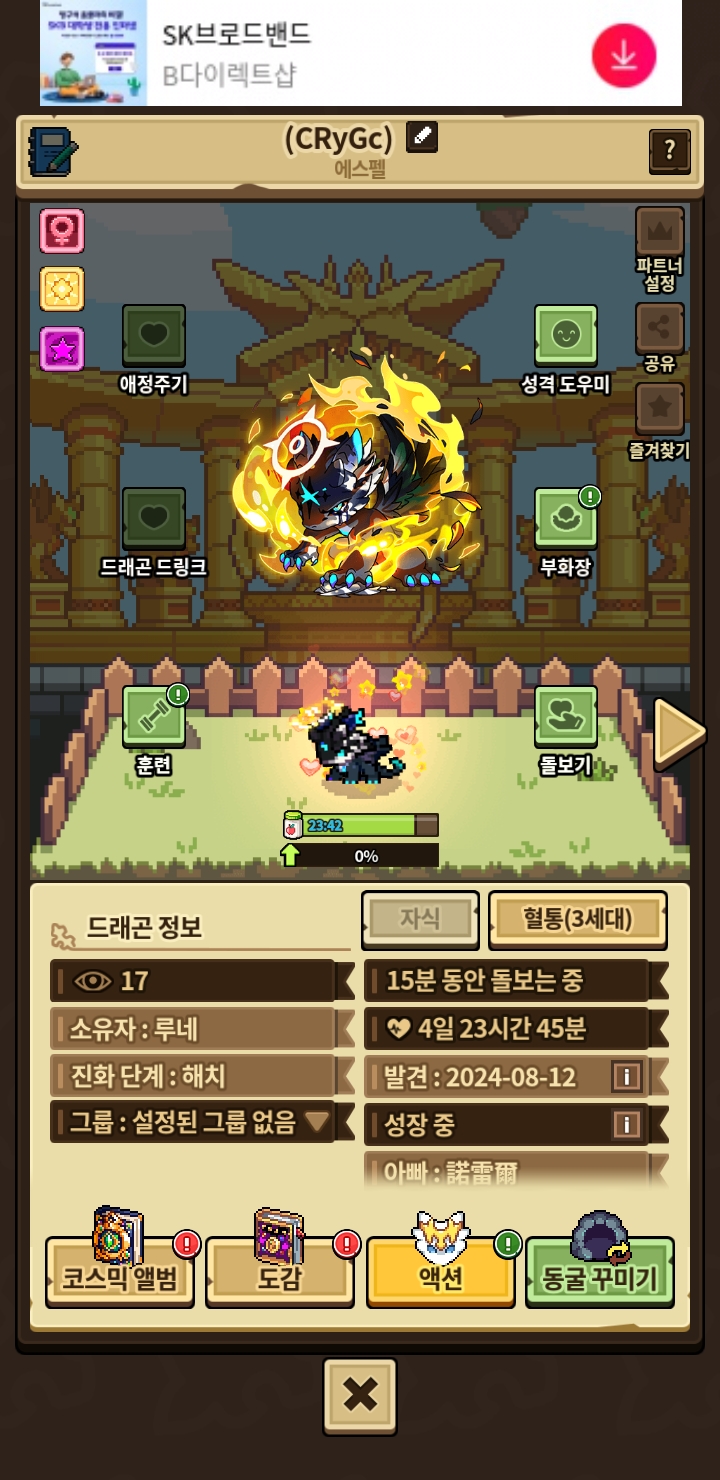Image resolution: width=720 pixels, height=1480 pixels.
Task: Open the 도감 encyclopedia
Action: [279, 1277]
